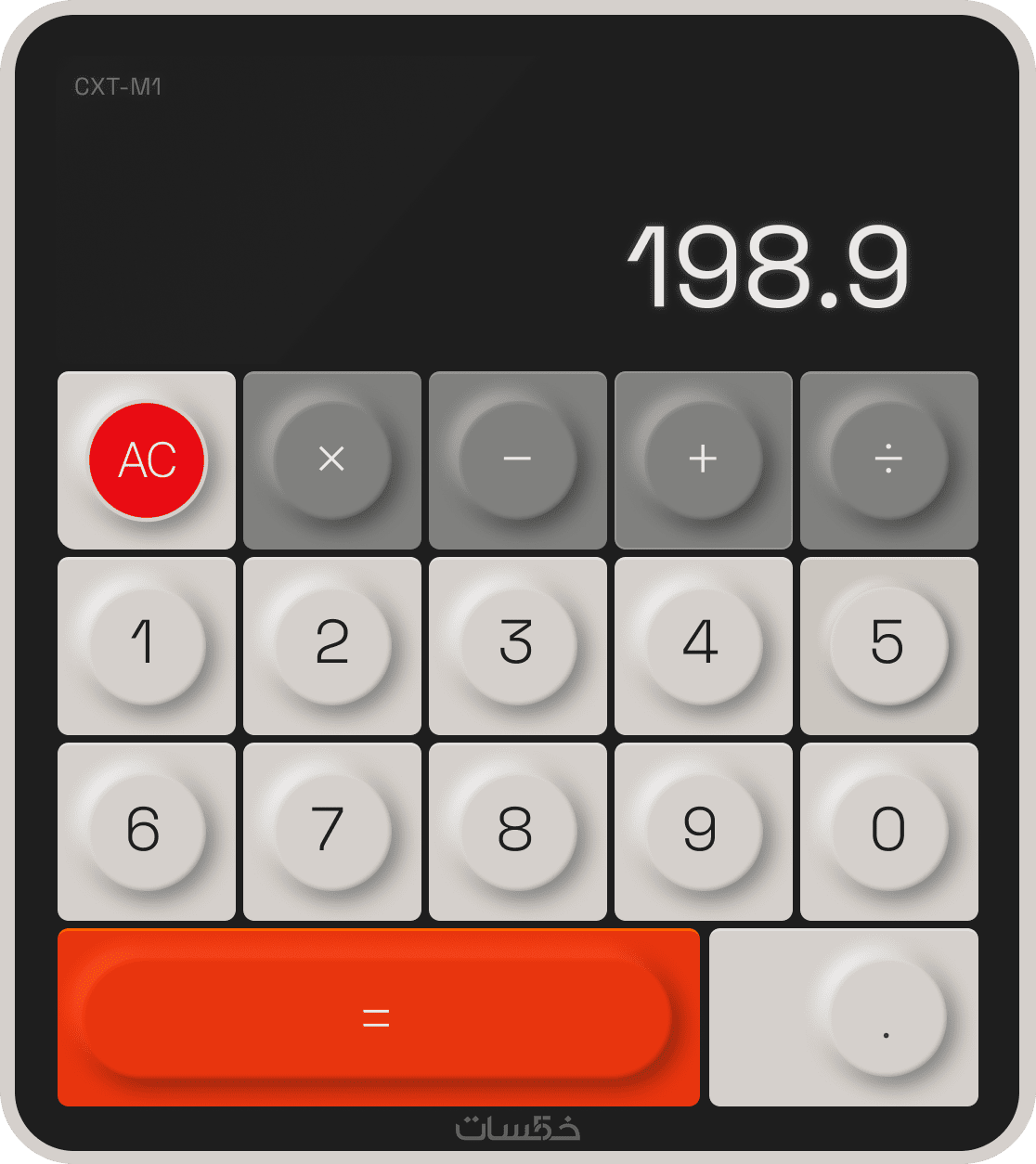The width and height of the screenshot is (1036, 1164).
Task: Input the digit 6
Action: [147, 830]
